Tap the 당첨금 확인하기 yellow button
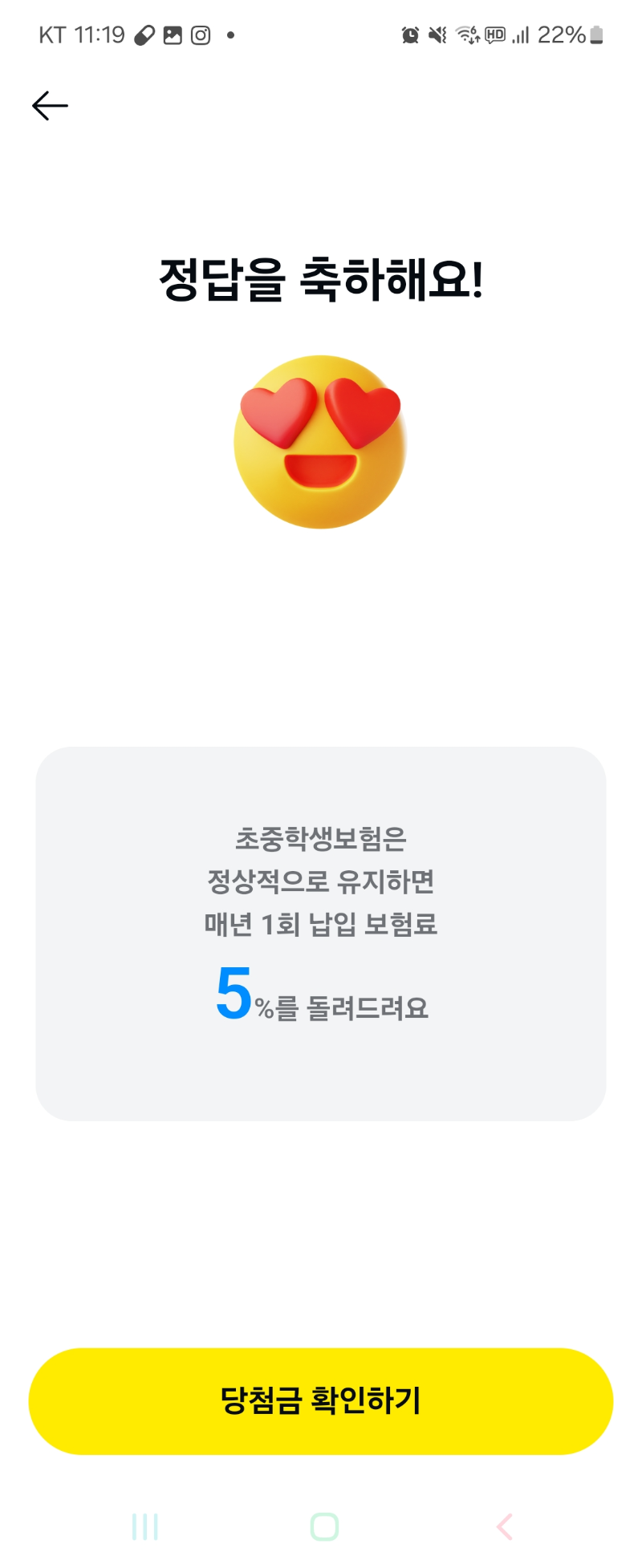 [321, 1400]
